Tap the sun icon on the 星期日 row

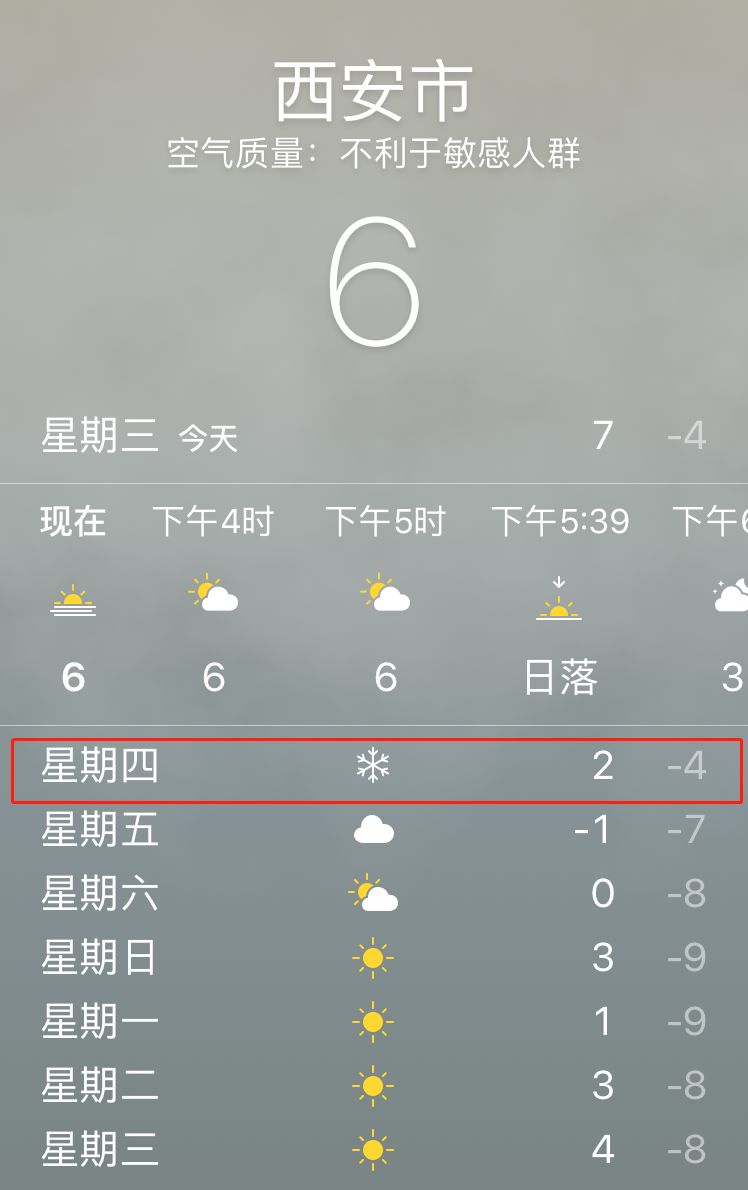[373, 957]
